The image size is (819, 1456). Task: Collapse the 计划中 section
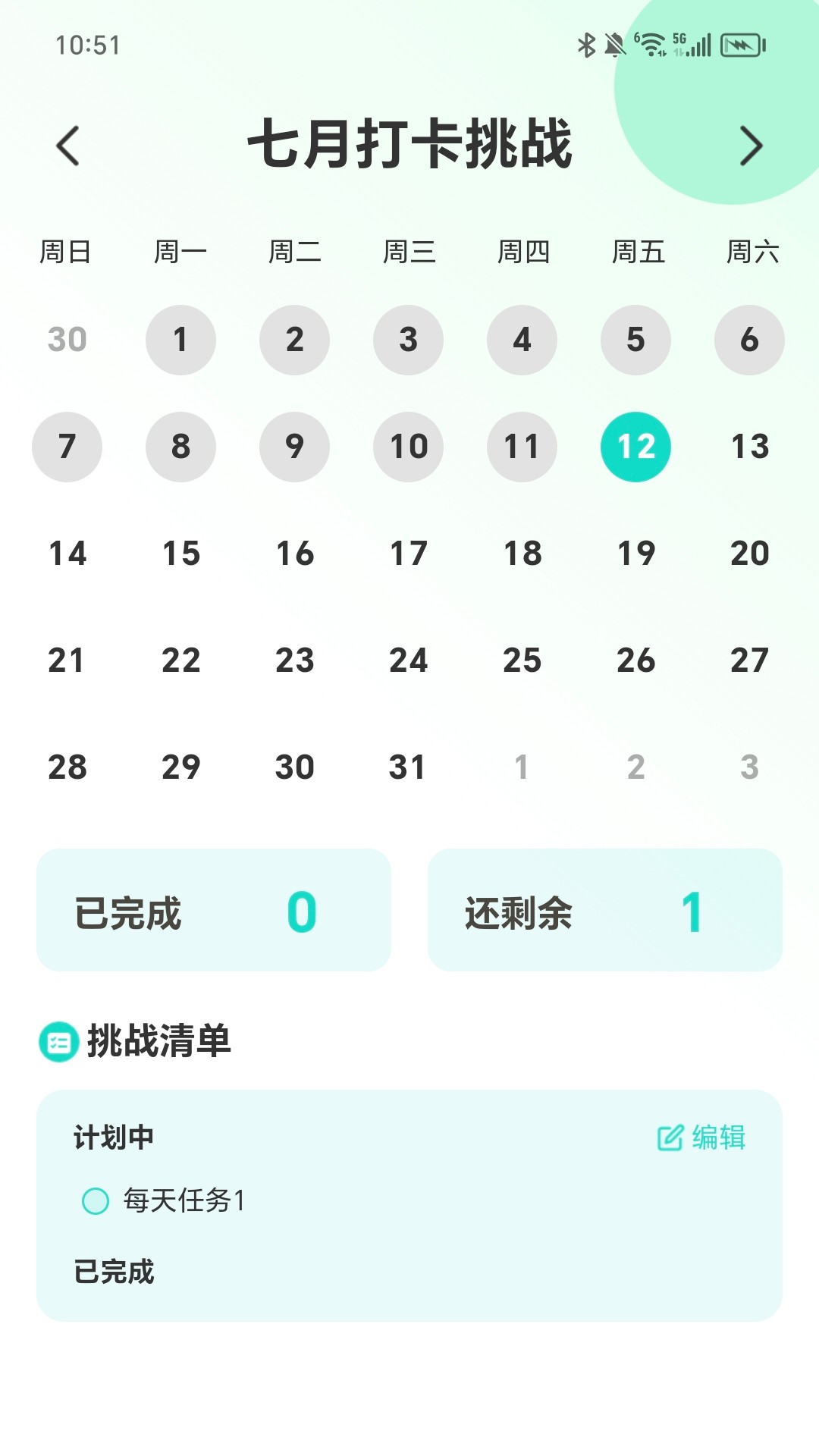pos(112,1137)
